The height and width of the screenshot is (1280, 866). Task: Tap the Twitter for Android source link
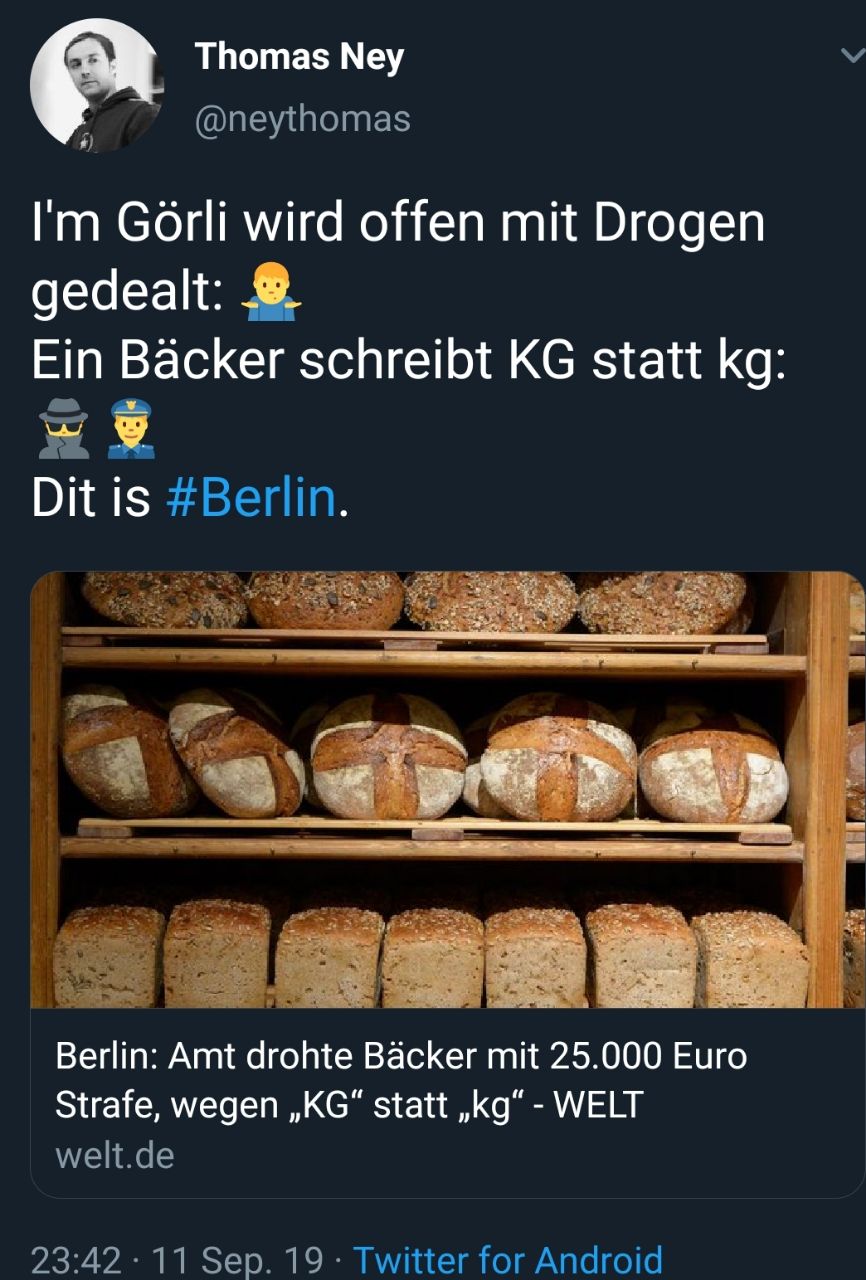point(507,1260)
